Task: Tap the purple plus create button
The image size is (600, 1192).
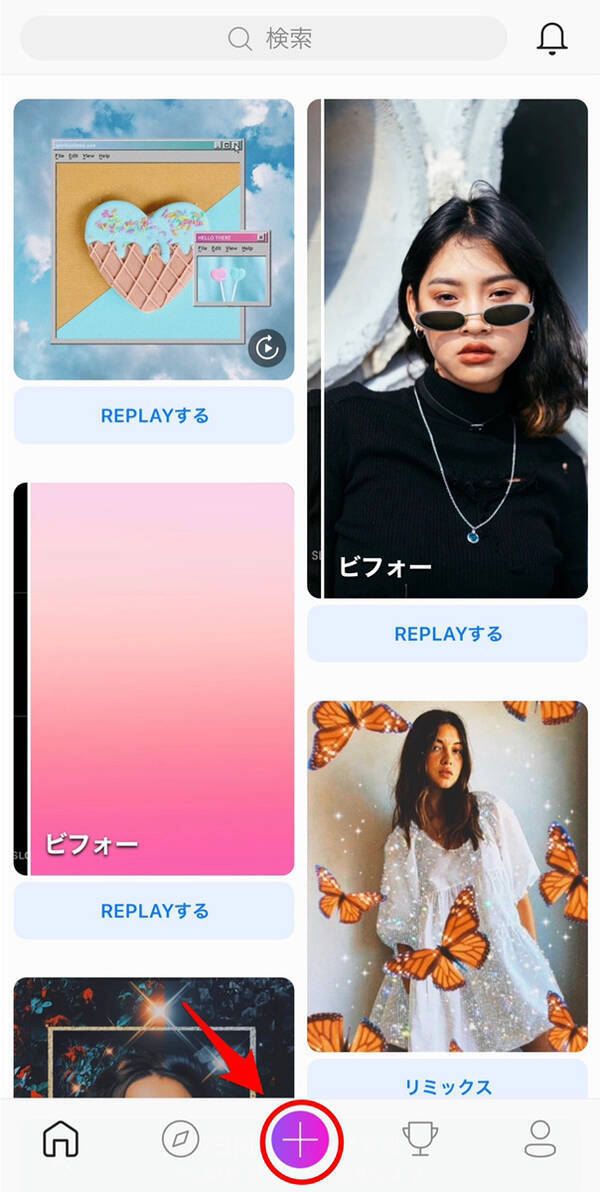Action: pos(301,1139)
